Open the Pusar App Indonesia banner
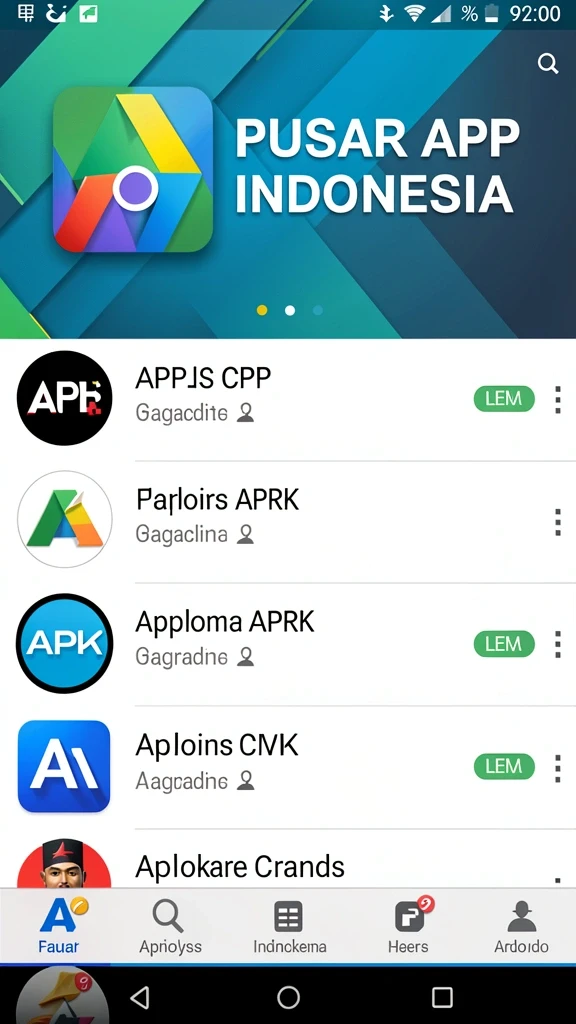Viewport: 576px width, 1024px height. [288, 184]
